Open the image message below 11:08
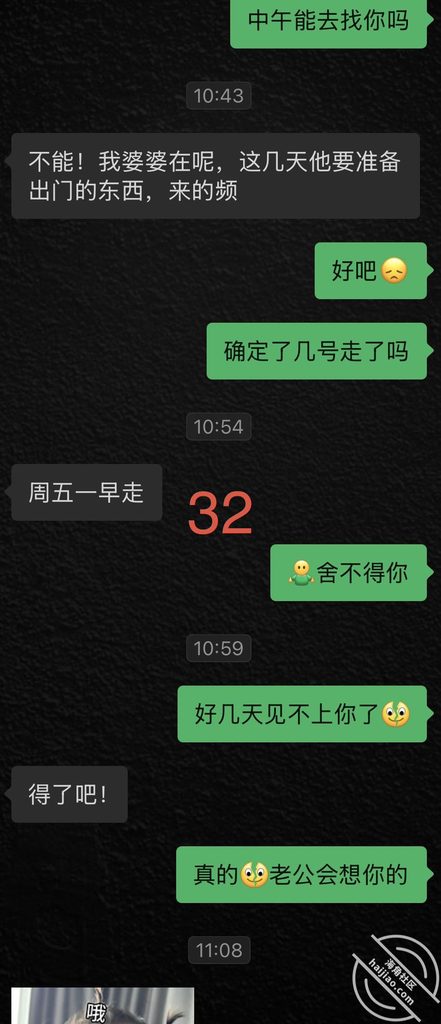 [x=103, y=1005]
